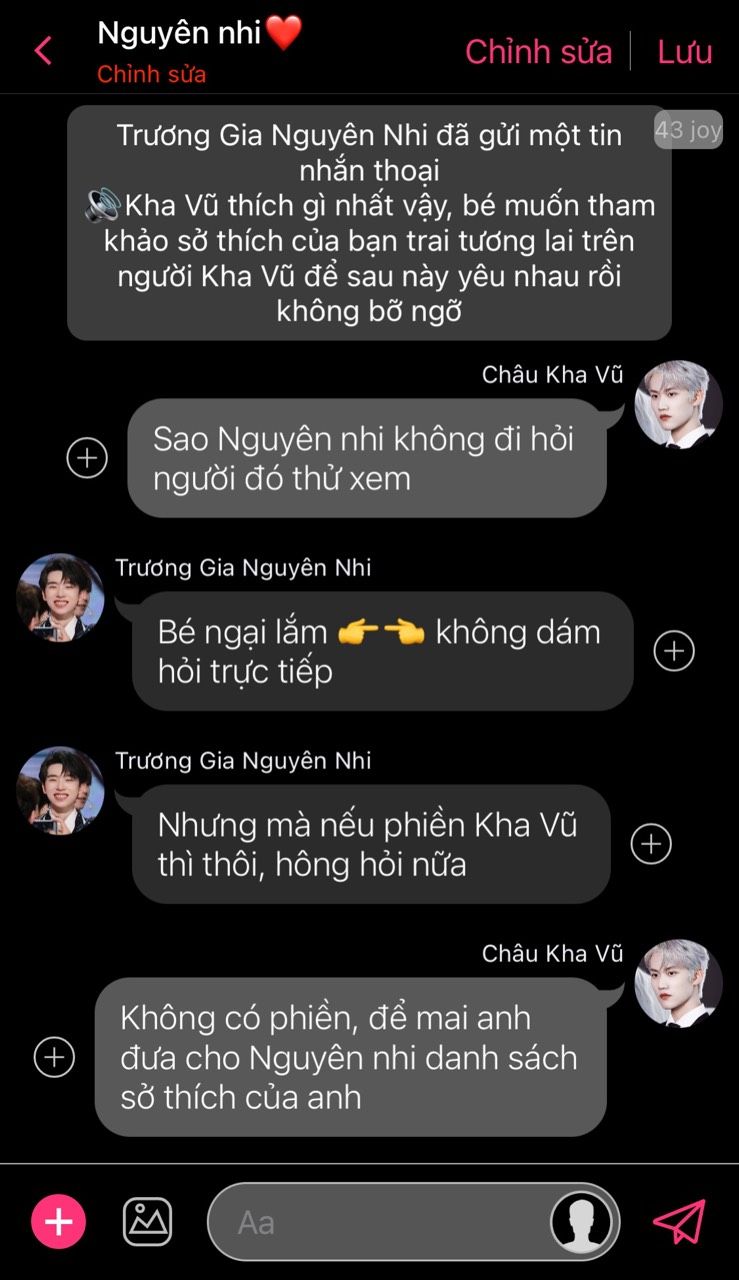Focus the Aa message input field
This screenshot has height=1280, width=739.
380,1222
